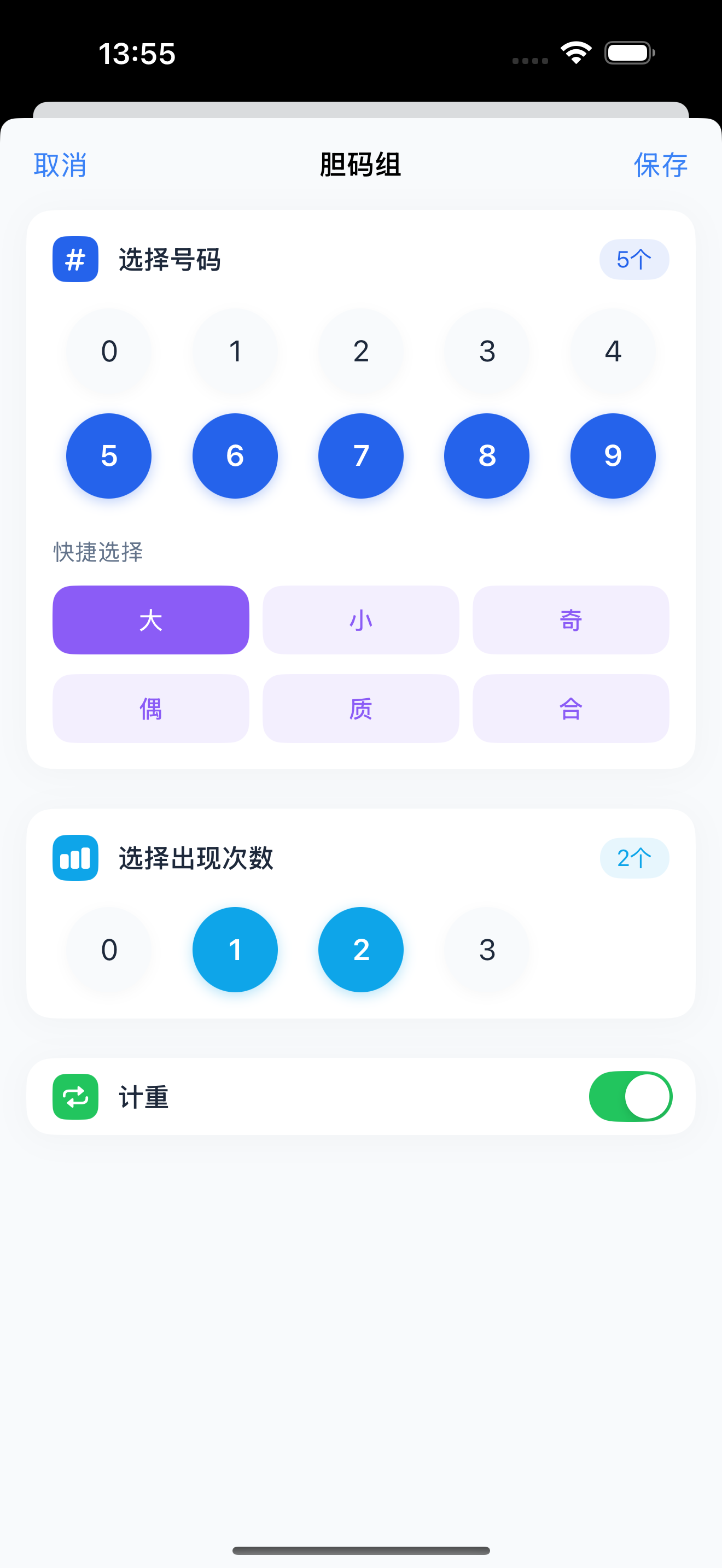Select the 质 quick-select option
Image resolution: width=722 pixels, height=1568 pixels.
360,709
